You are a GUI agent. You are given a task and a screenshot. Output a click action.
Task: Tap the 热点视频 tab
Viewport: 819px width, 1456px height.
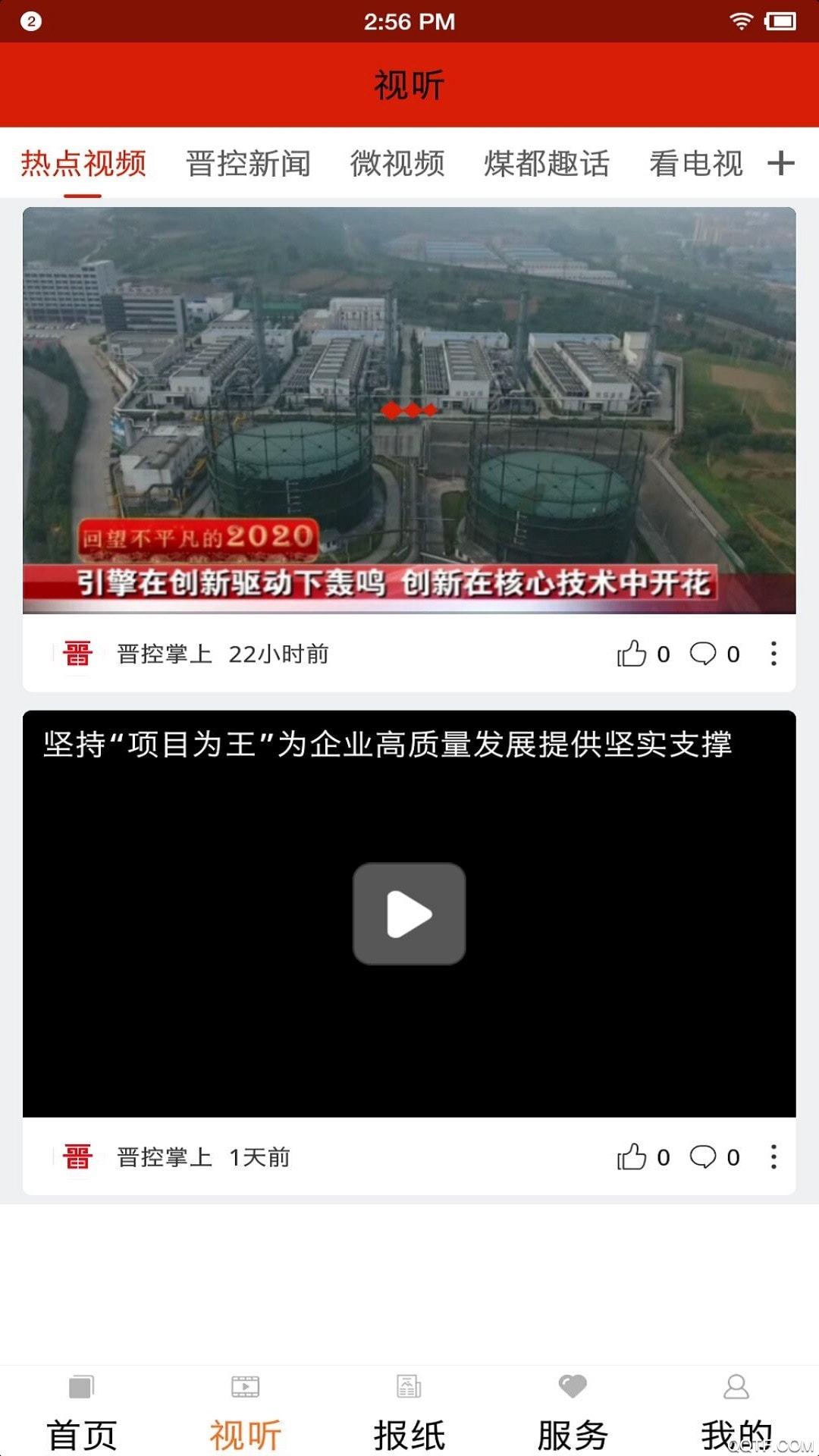tap(83, 164)
